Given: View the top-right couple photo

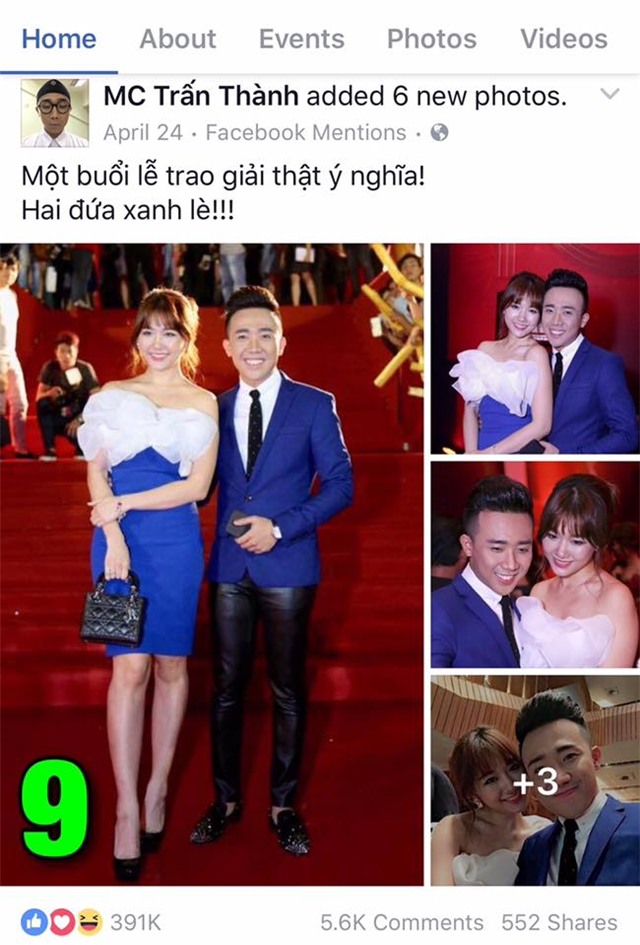Looking at the screenshot, I should (x=535, y=348).
